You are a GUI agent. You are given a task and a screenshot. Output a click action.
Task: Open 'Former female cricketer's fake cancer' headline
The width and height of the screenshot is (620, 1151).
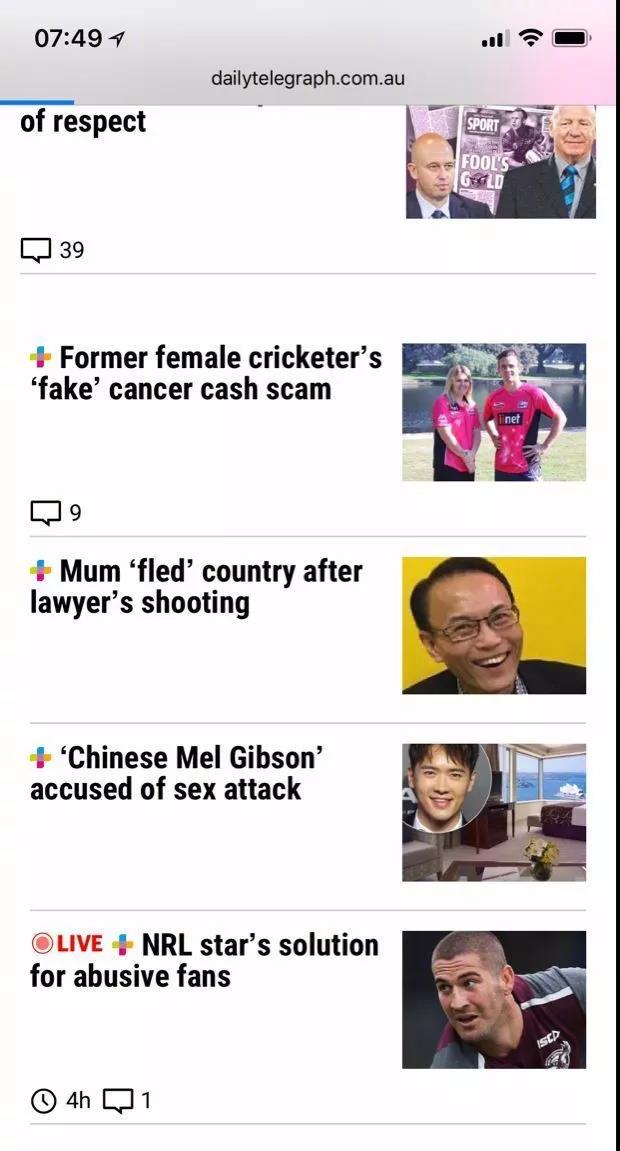click(x=205, y=373)
